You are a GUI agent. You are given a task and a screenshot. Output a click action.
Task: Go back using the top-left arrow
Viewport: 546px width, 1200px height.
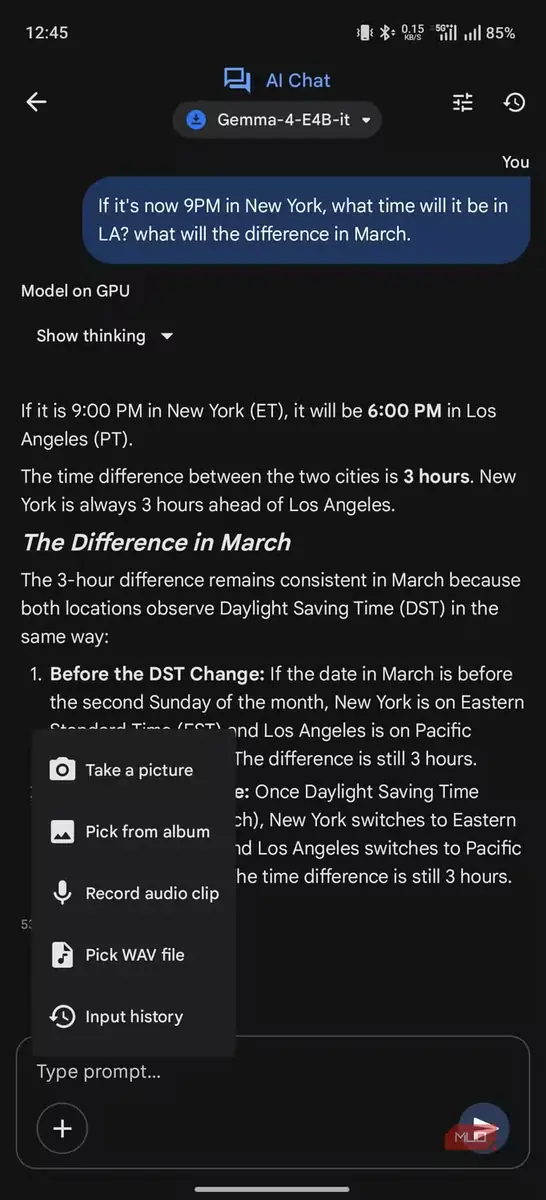[37, 102]
